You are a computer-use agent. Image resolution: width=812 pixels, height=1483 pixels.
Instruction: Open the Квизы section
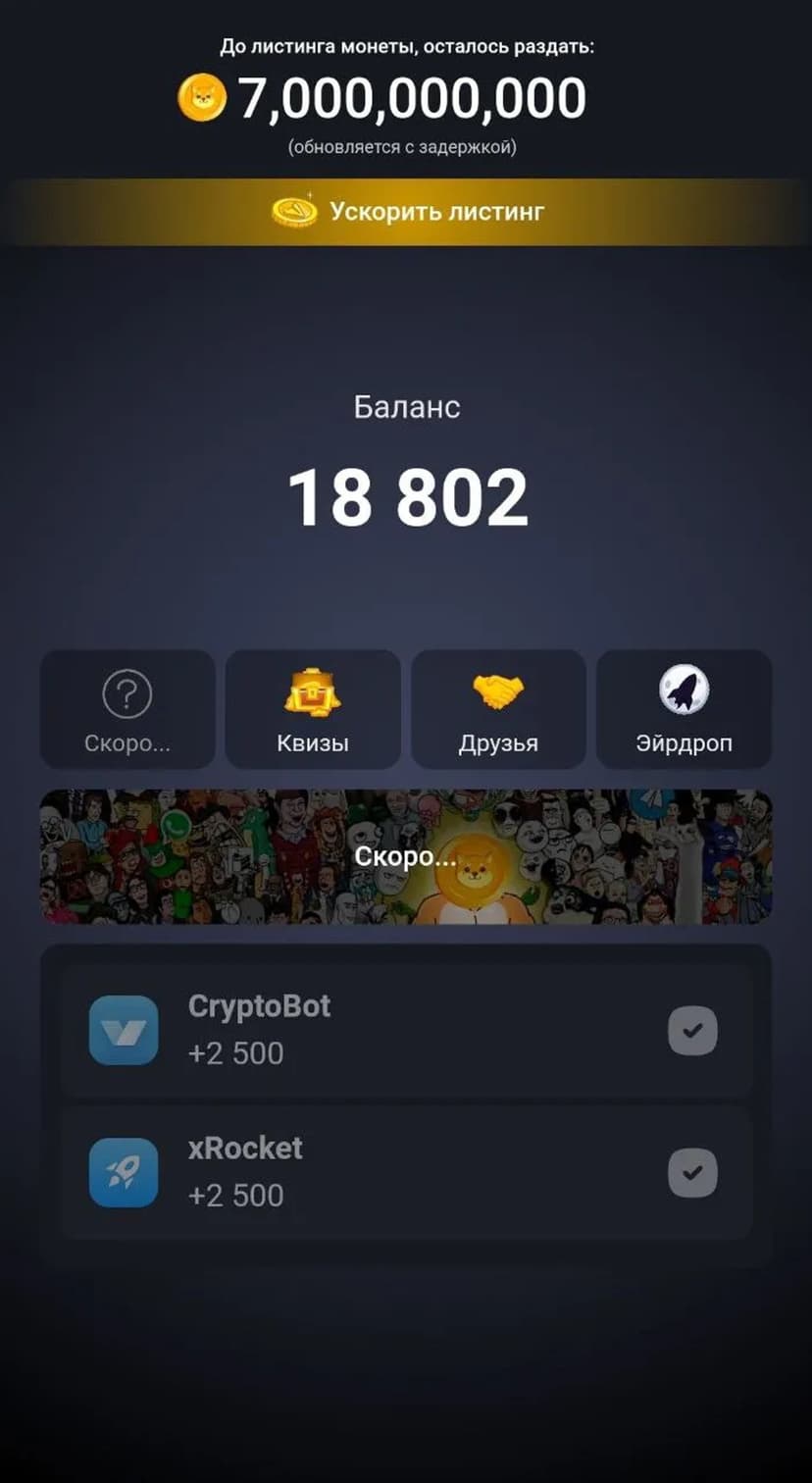tap(313, 709)
